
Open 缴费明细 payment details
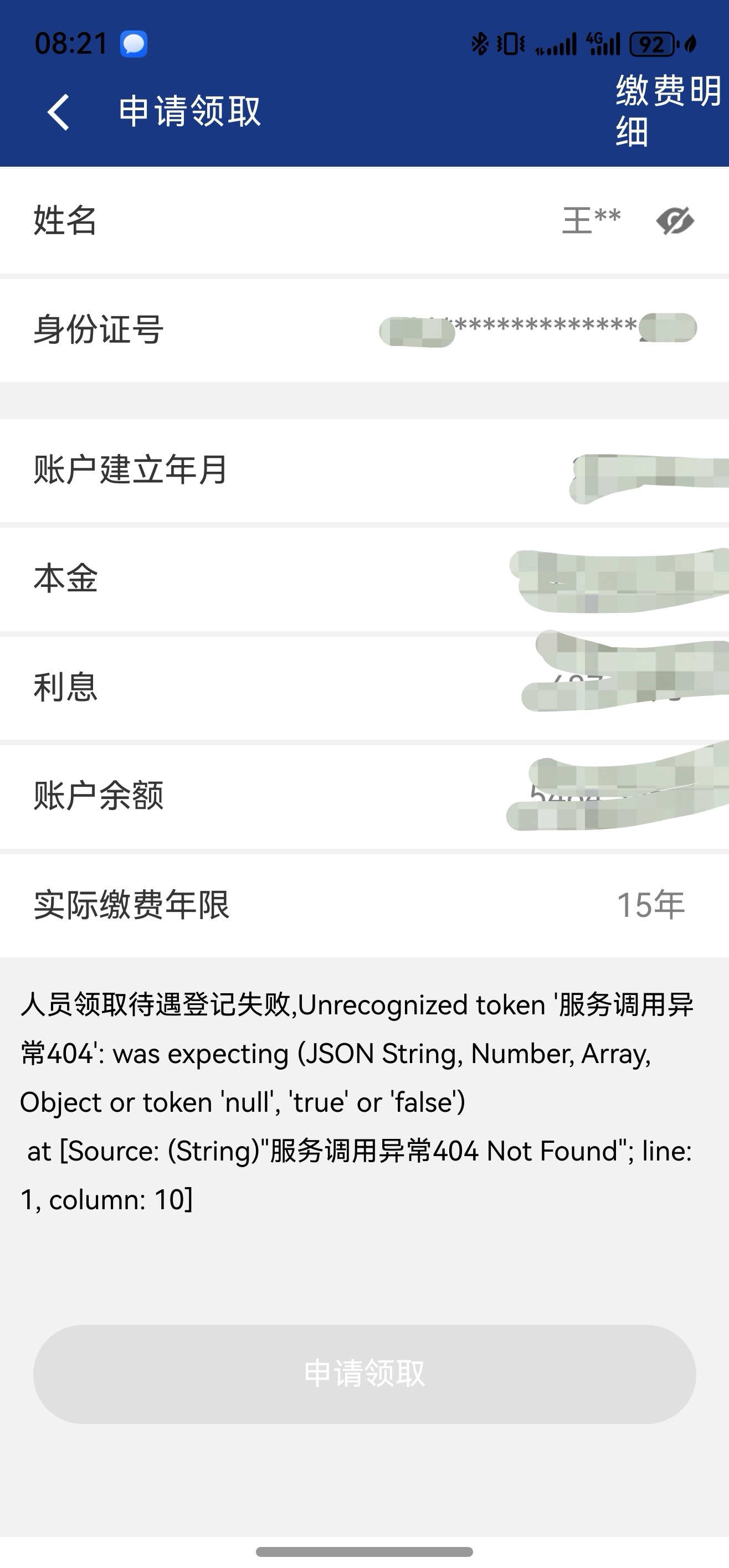click(668, 111)
